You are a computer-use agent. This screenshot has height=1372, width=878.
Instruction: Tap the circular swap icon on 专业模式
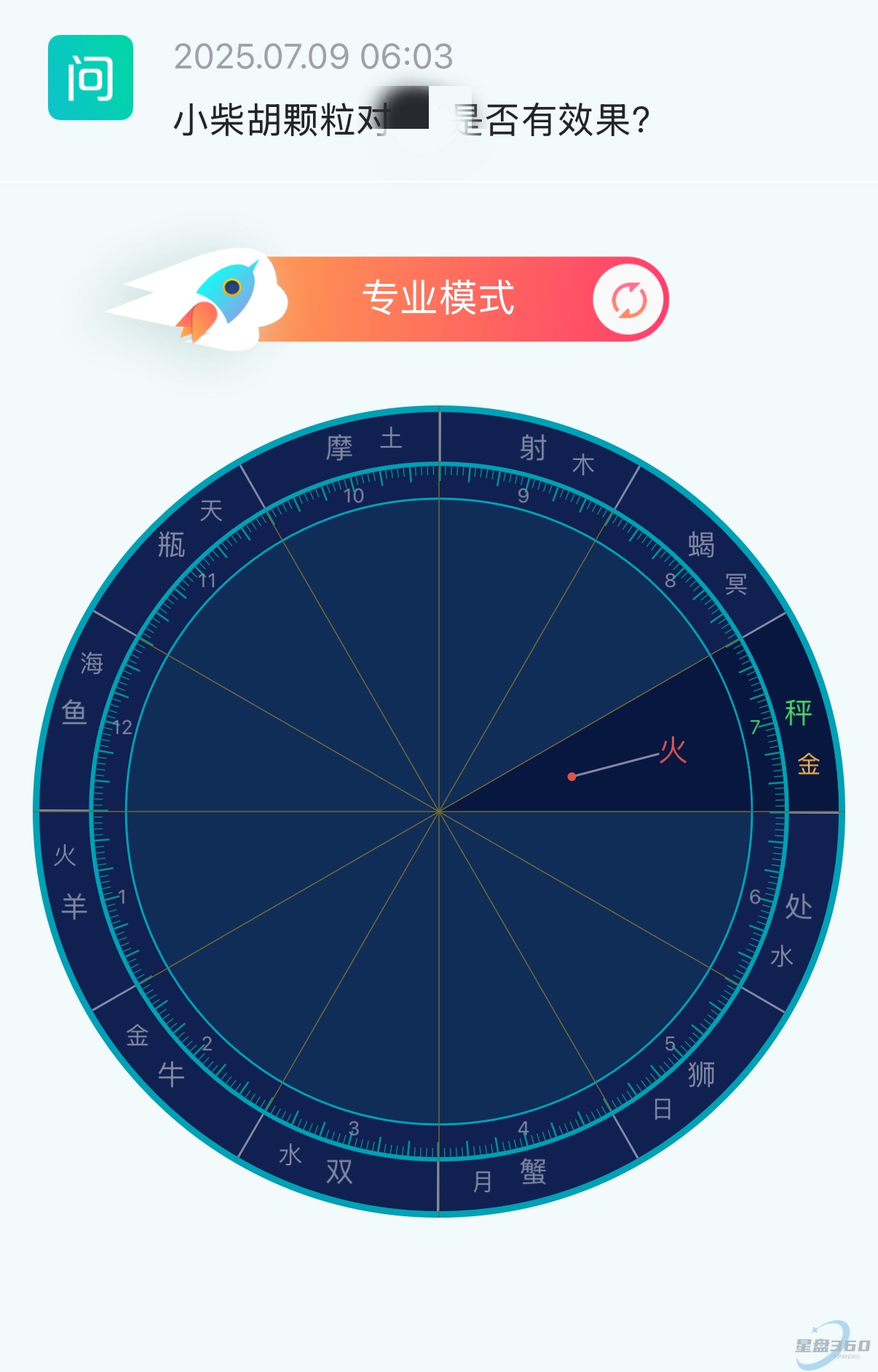pyautogui.click(x=629, y=300)
